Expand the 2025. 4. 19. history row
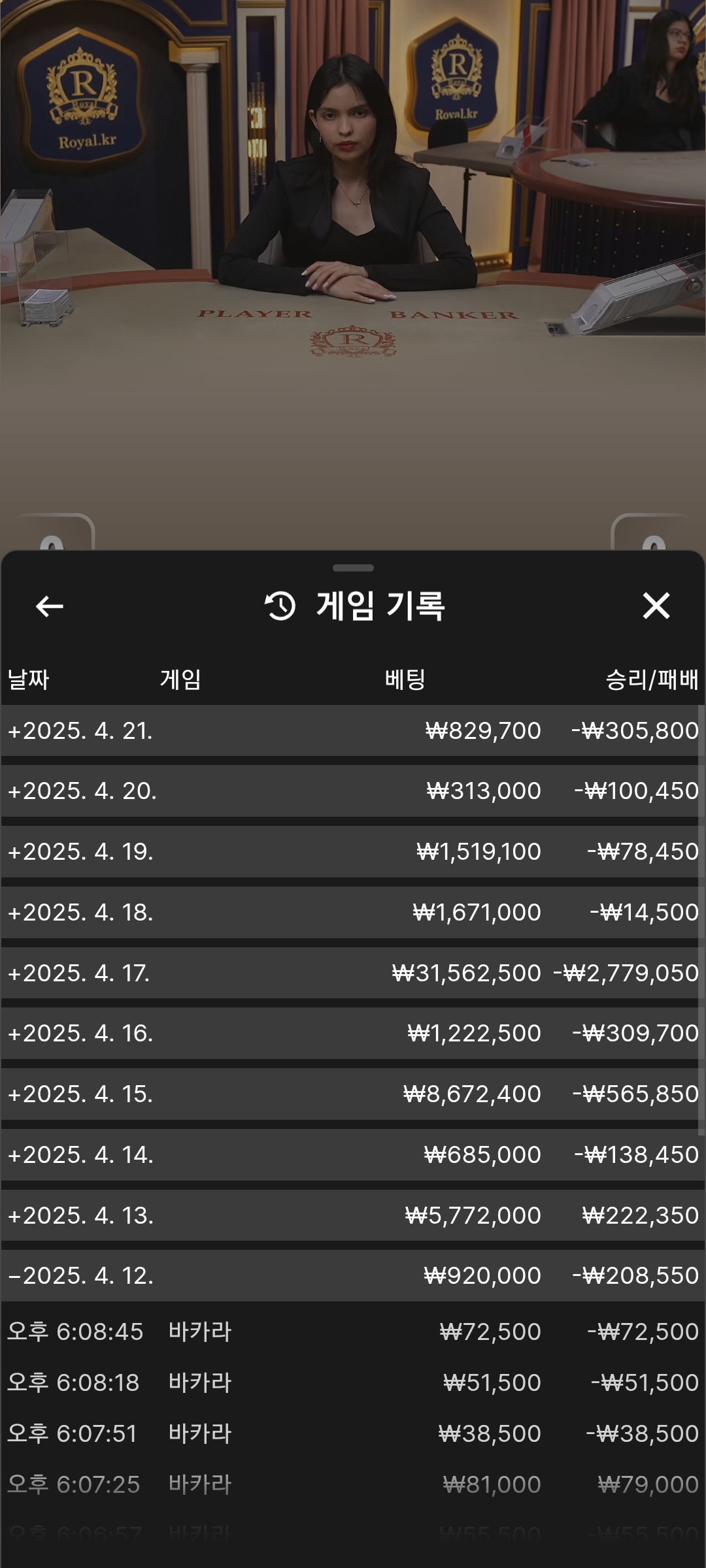Viewport: 706px width, 1568px height. [x=353, y=851]
